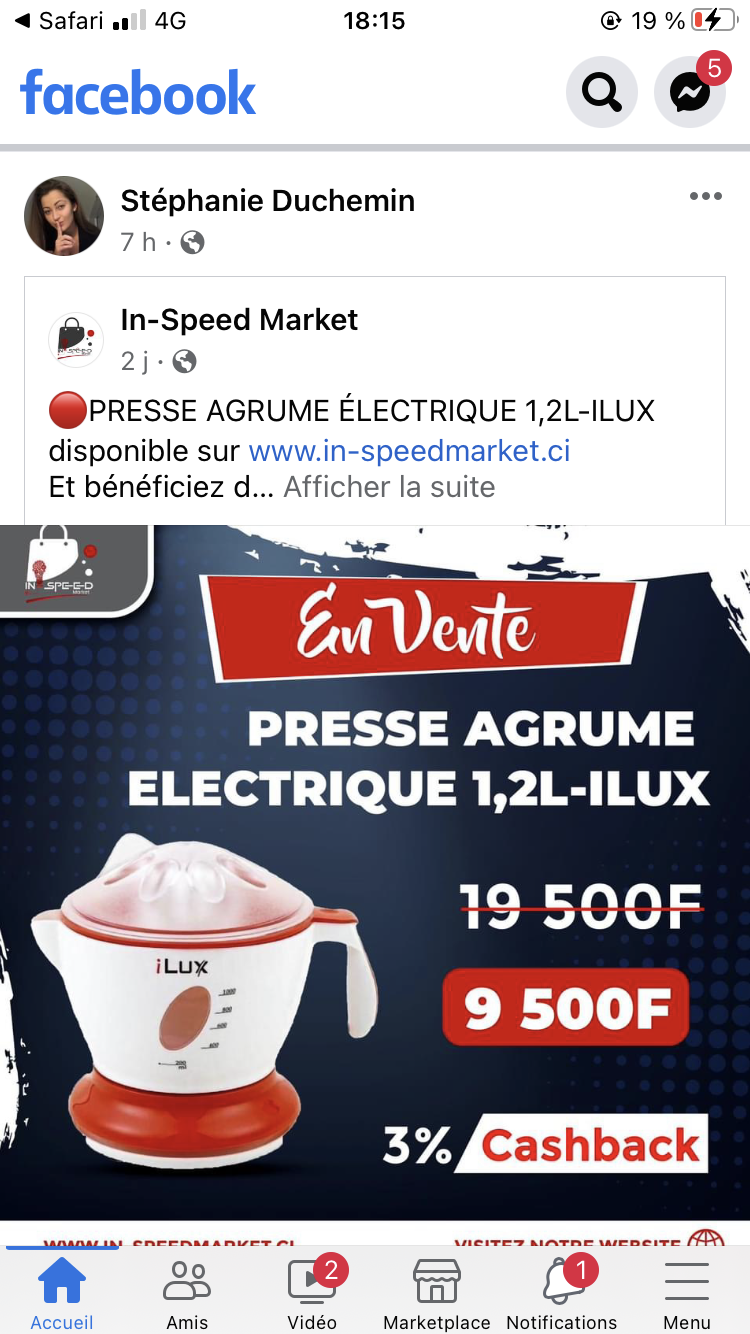The width and height of the screenshot is (750, 1334).
Task: Open the Facebook search icon
Action: click(x=602, y=93)
